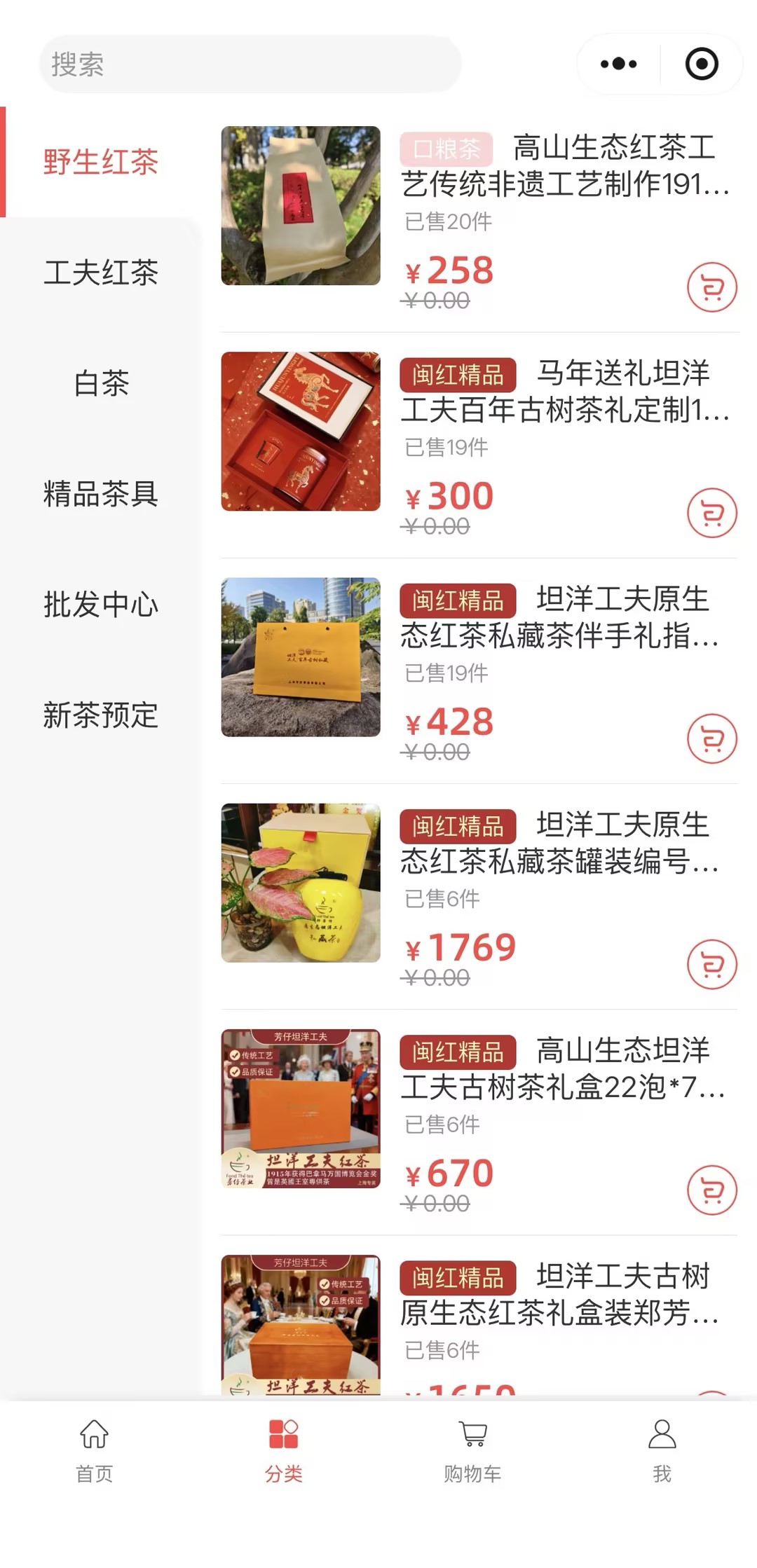This screenshot has width=757, height=1568.
Task: Open the 高山生态红茶工艺 product listing
Action: [564, 166]
